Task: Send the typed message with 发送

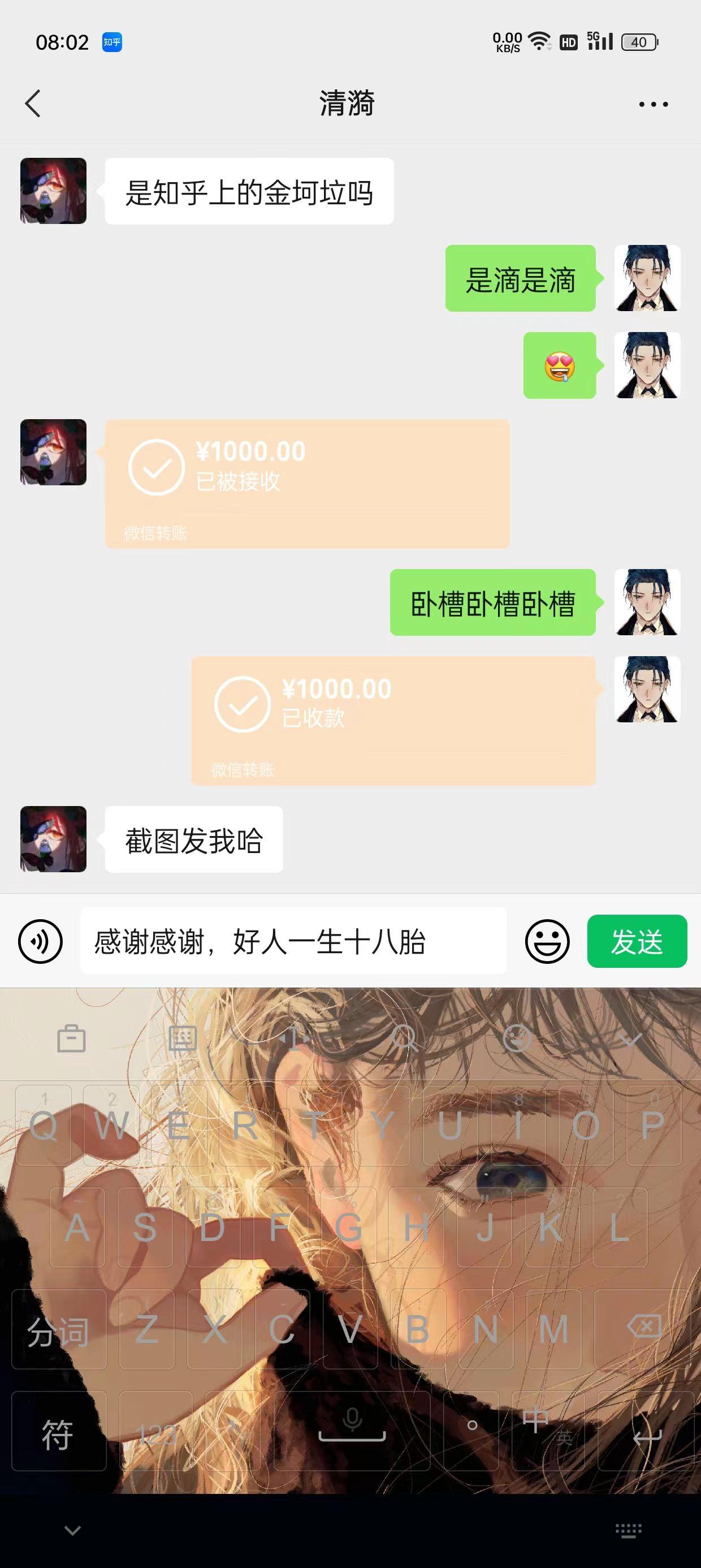Action: pyautogui.click(x=637, y=942)
